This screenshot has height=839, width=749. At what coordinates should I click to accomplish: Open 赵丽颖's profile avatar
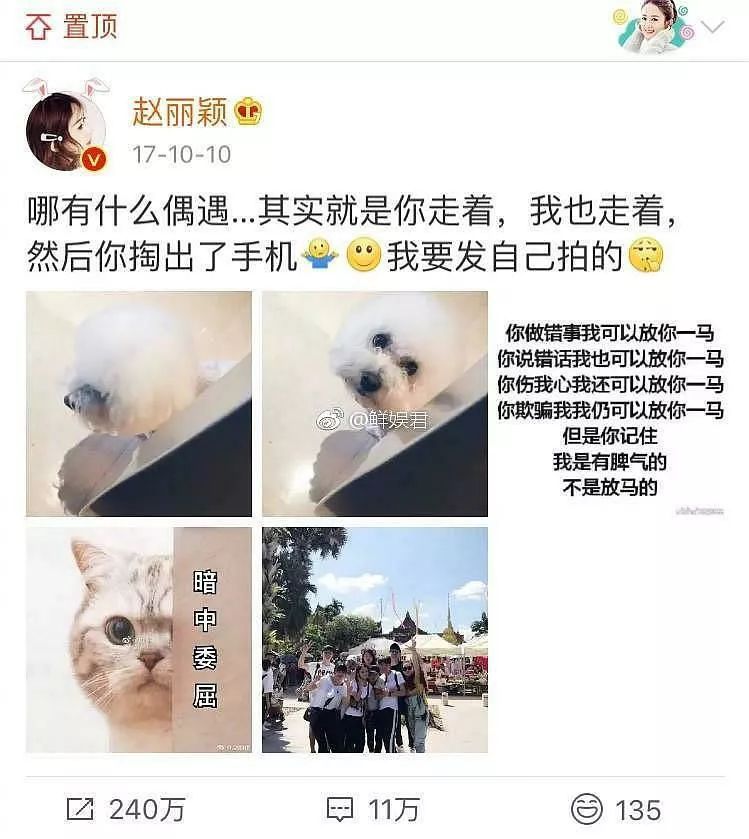click(65, 131)
